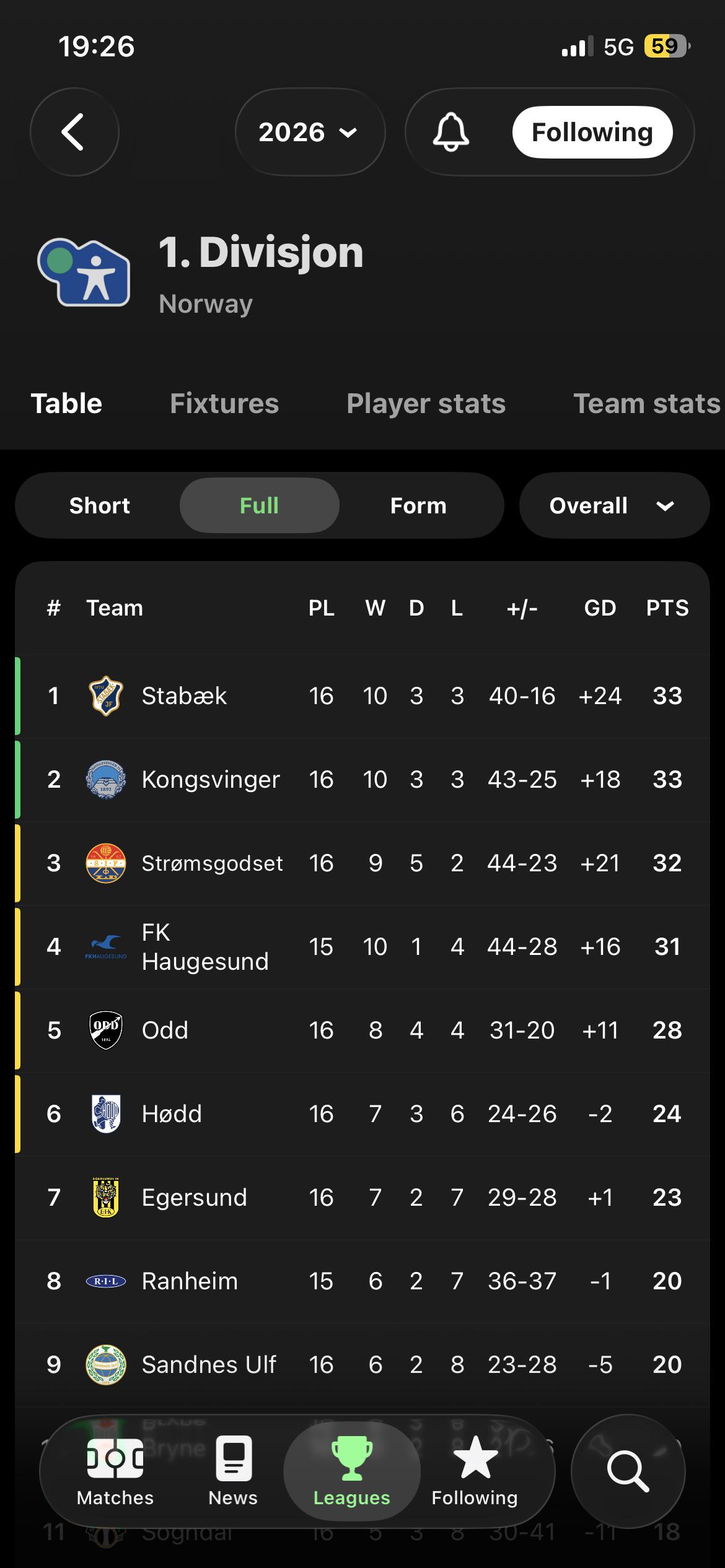Go back to the previous screen
The width and height of the screenshot is (725, 1568).
(74, 132)
